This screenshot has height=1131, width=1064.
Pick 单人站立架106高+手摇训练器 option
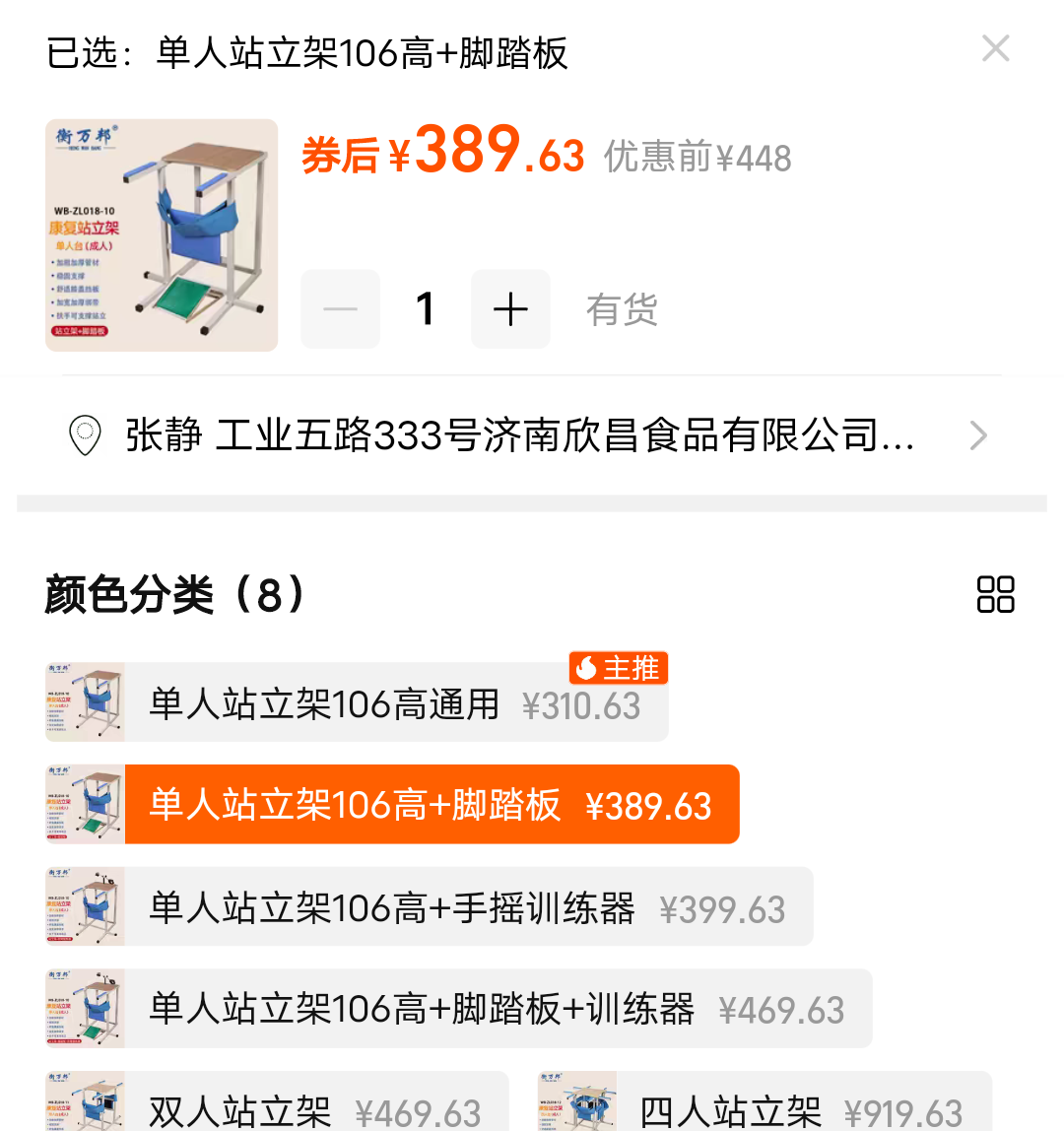(429, 907)
